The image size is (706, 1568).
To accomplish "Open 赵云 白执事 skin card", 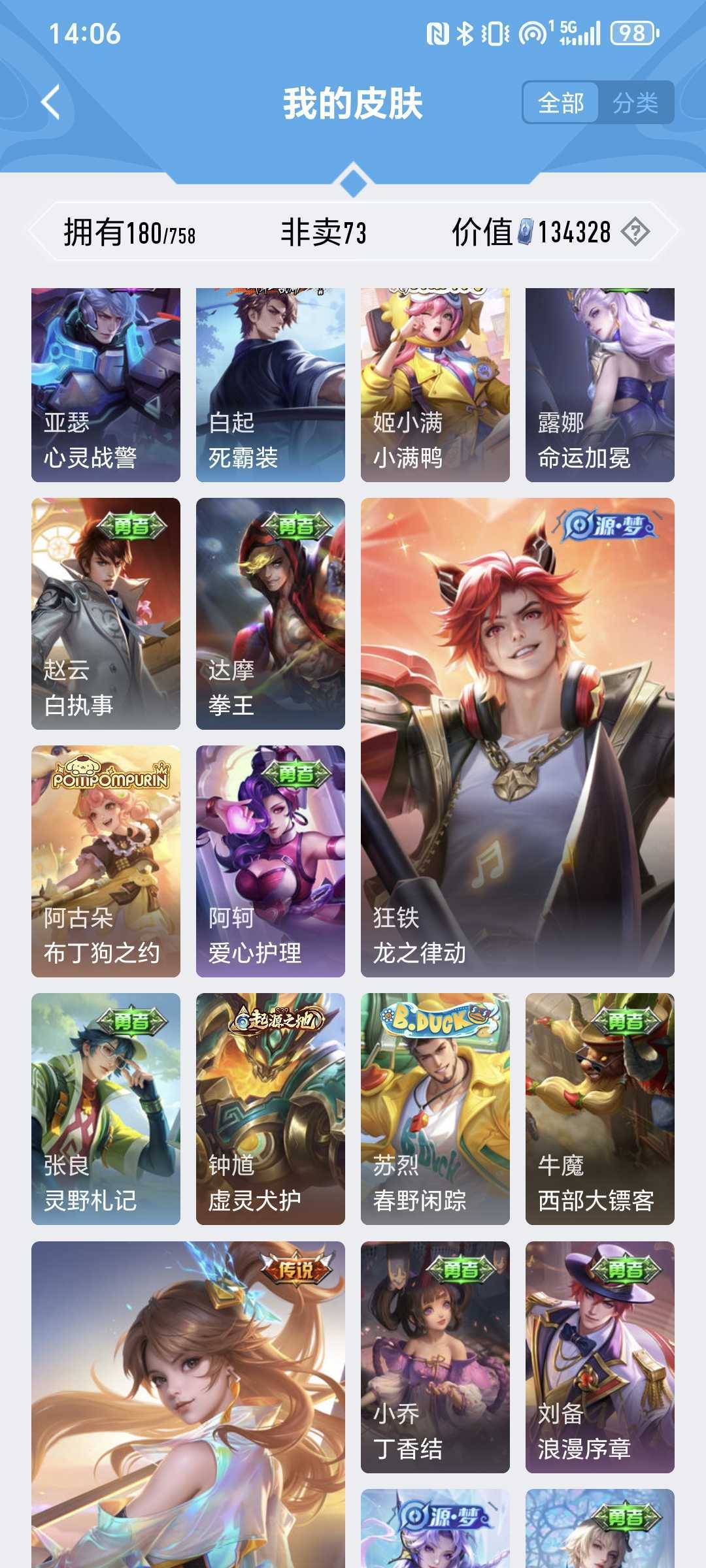I will [106, 614].
